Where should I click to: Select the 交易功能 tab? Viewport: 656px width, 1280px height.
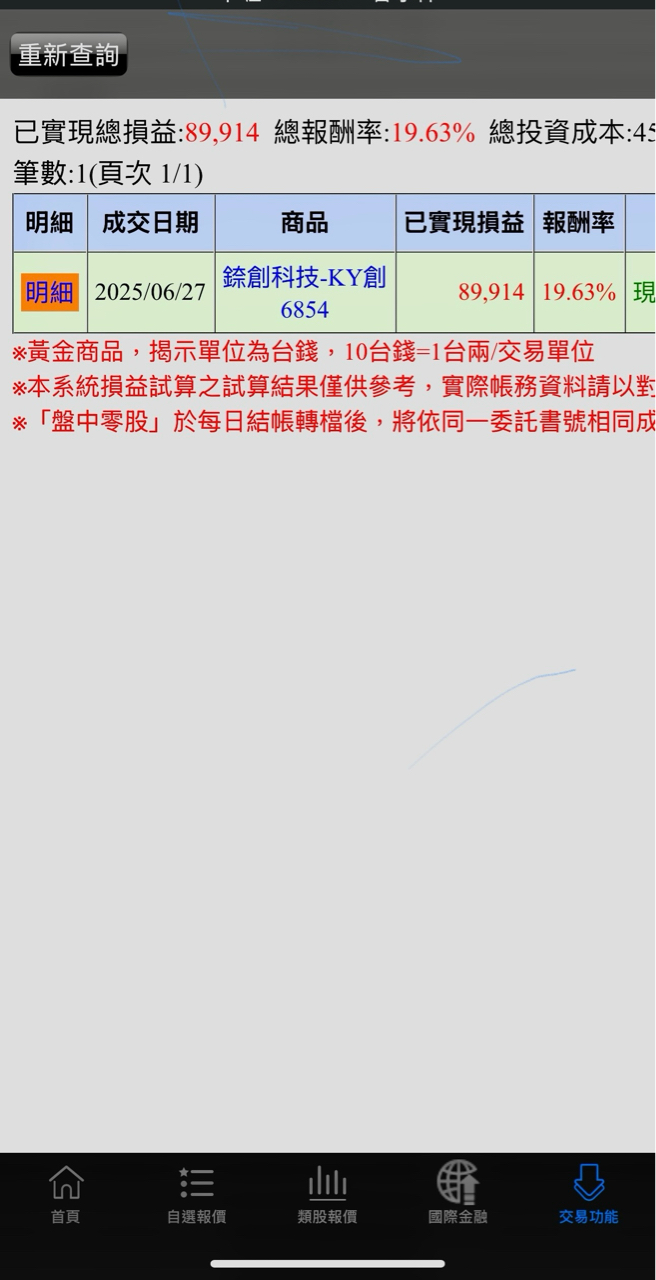coord(588,1195)
